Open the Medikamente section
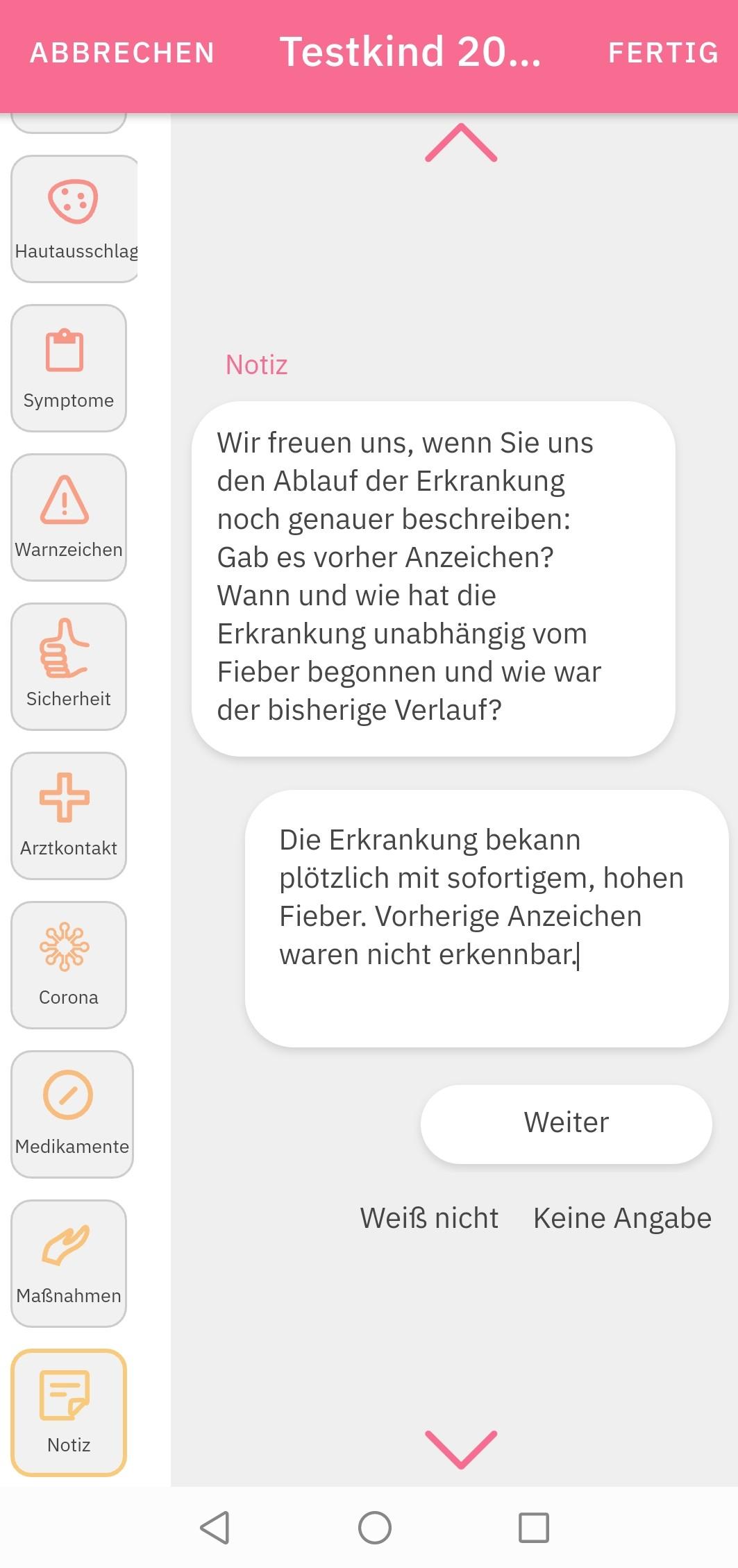Image resolution: width=738 pixels, height=1568 pixels. (x=72, y=1114)
